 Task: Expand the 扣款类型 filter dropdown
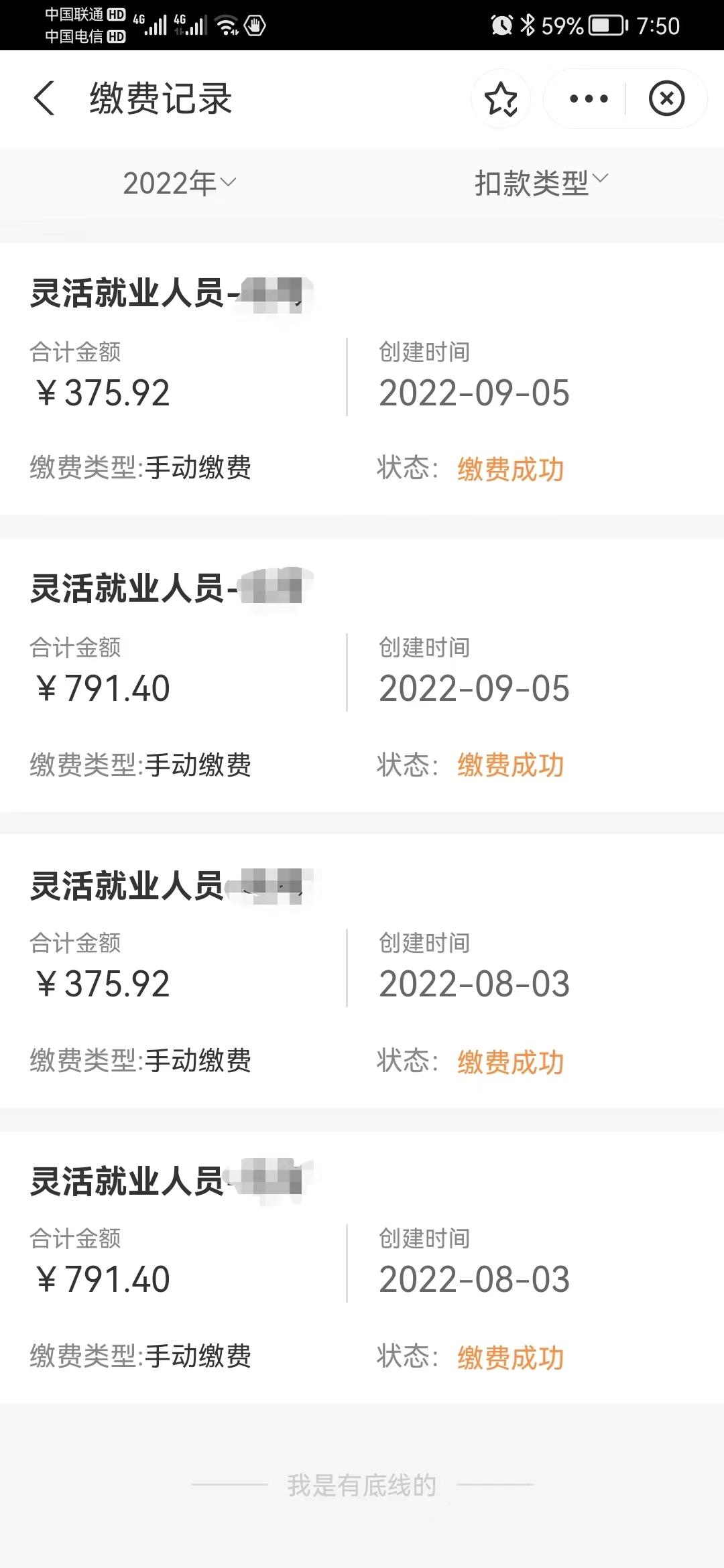(542, 182)
